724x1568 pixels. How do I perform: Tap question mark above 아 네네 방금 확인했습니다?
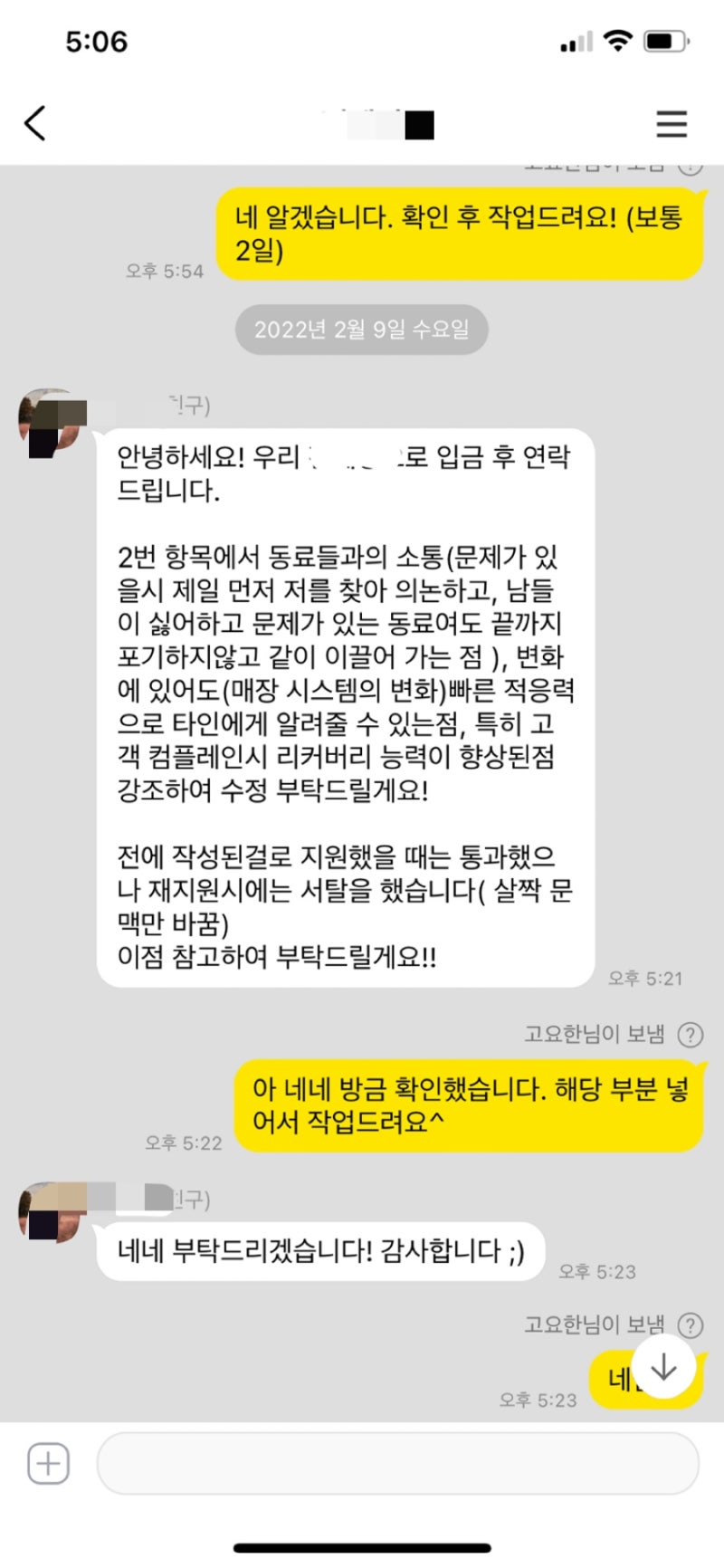coord(691,1035)
